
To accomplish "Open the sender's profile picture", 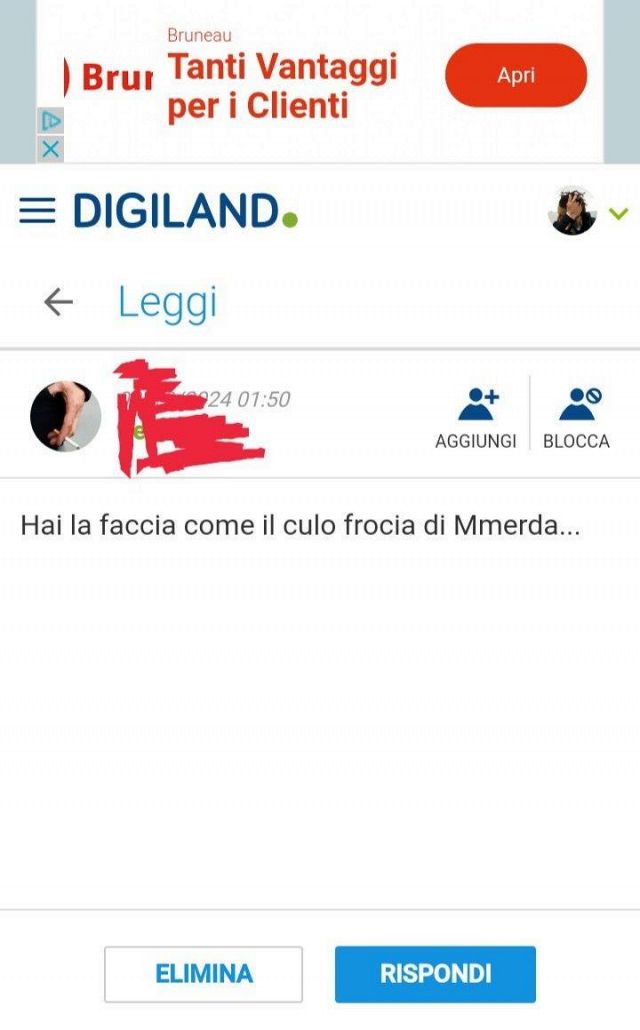I will (66, 416).
